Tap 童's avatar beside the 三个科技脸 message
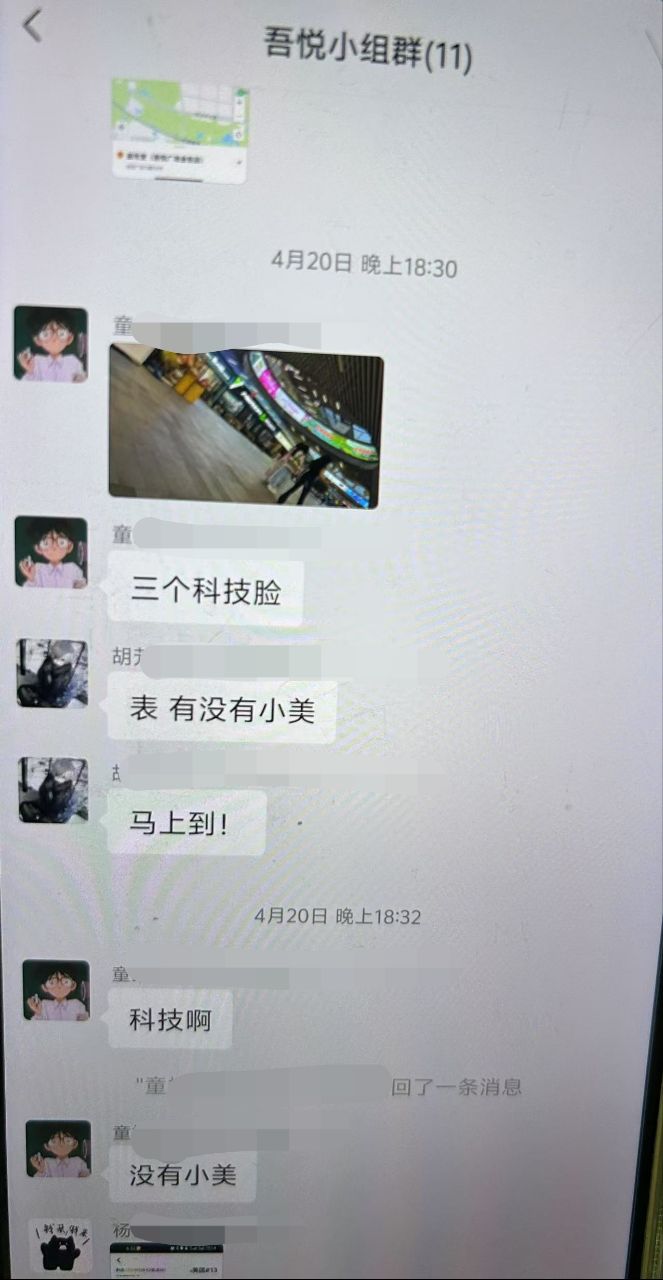The height and width of the screenshot is (1280, 663). click(51, 551)
